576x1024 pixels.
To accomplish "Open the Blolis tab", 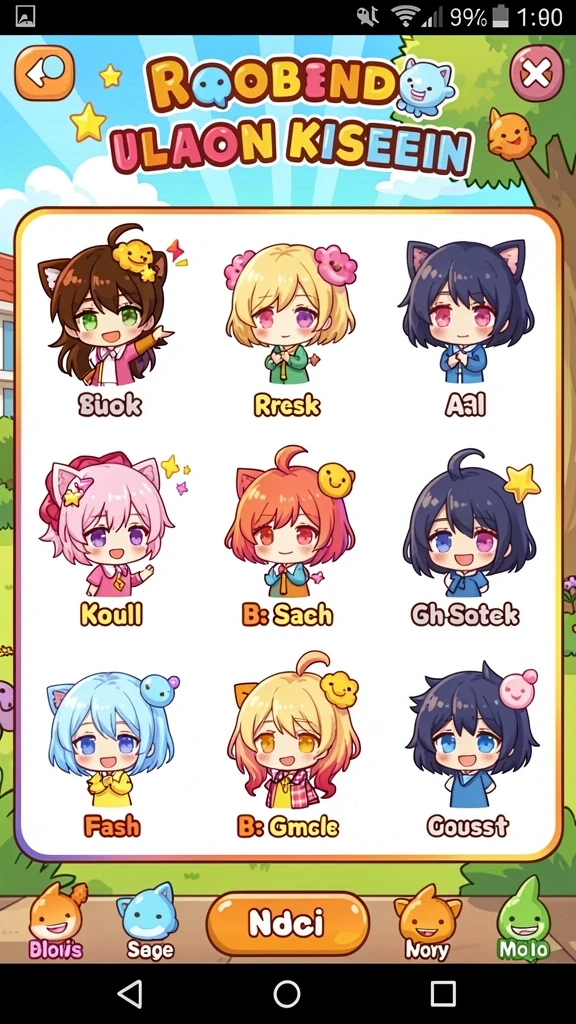I will [x=56, y=921].
